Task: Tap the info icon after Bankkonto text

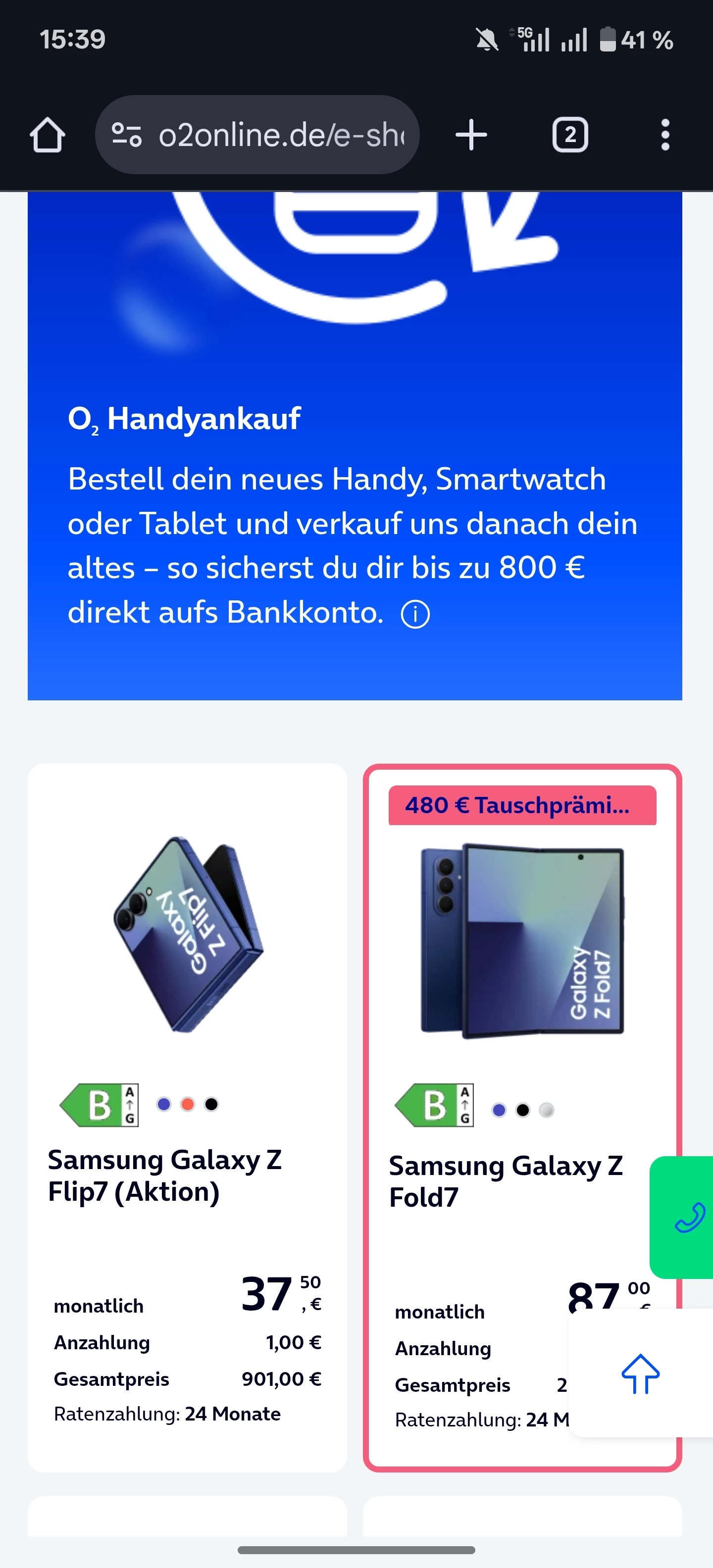Action: coord(415,614)
